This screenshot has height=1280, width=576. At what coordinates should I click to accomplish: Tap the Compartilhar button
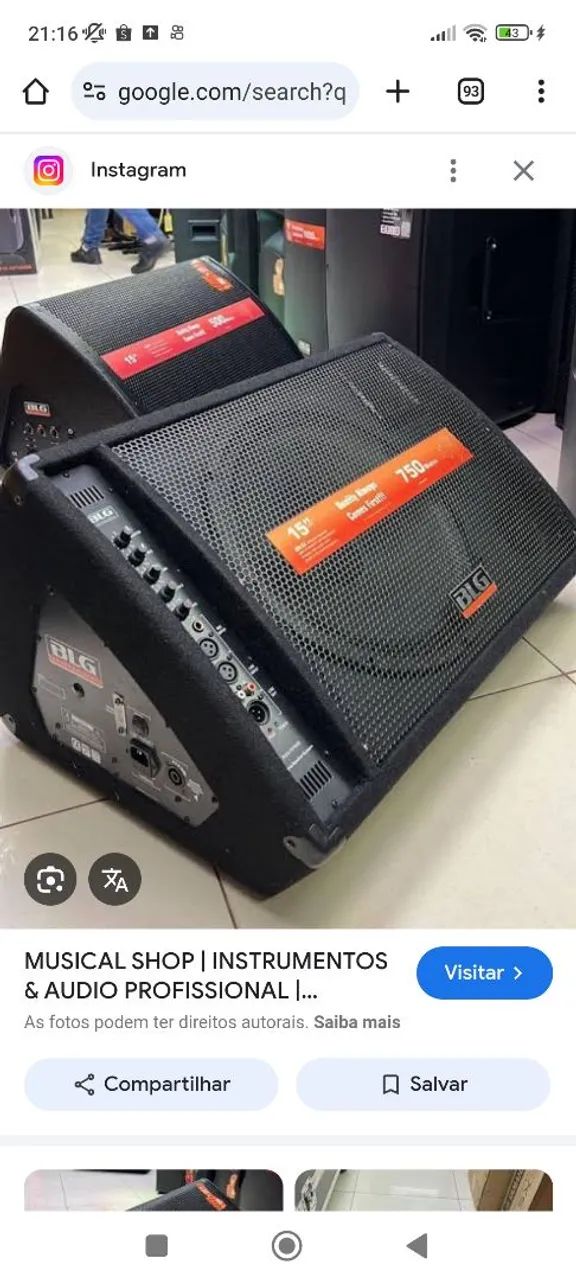pyautogui.click(x=151, y=1084)
